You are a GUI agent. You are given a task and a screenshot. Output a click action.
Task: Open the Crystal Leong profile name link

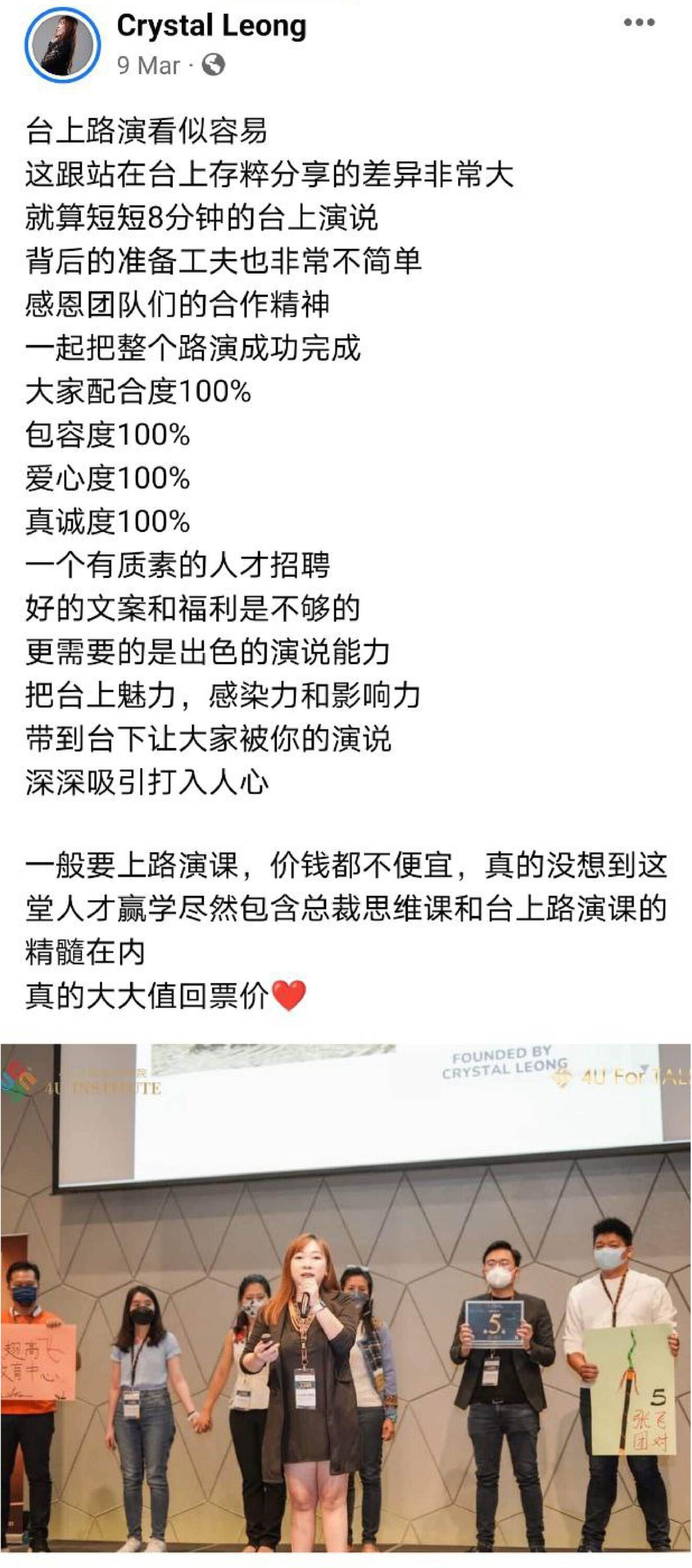(211, 26)
